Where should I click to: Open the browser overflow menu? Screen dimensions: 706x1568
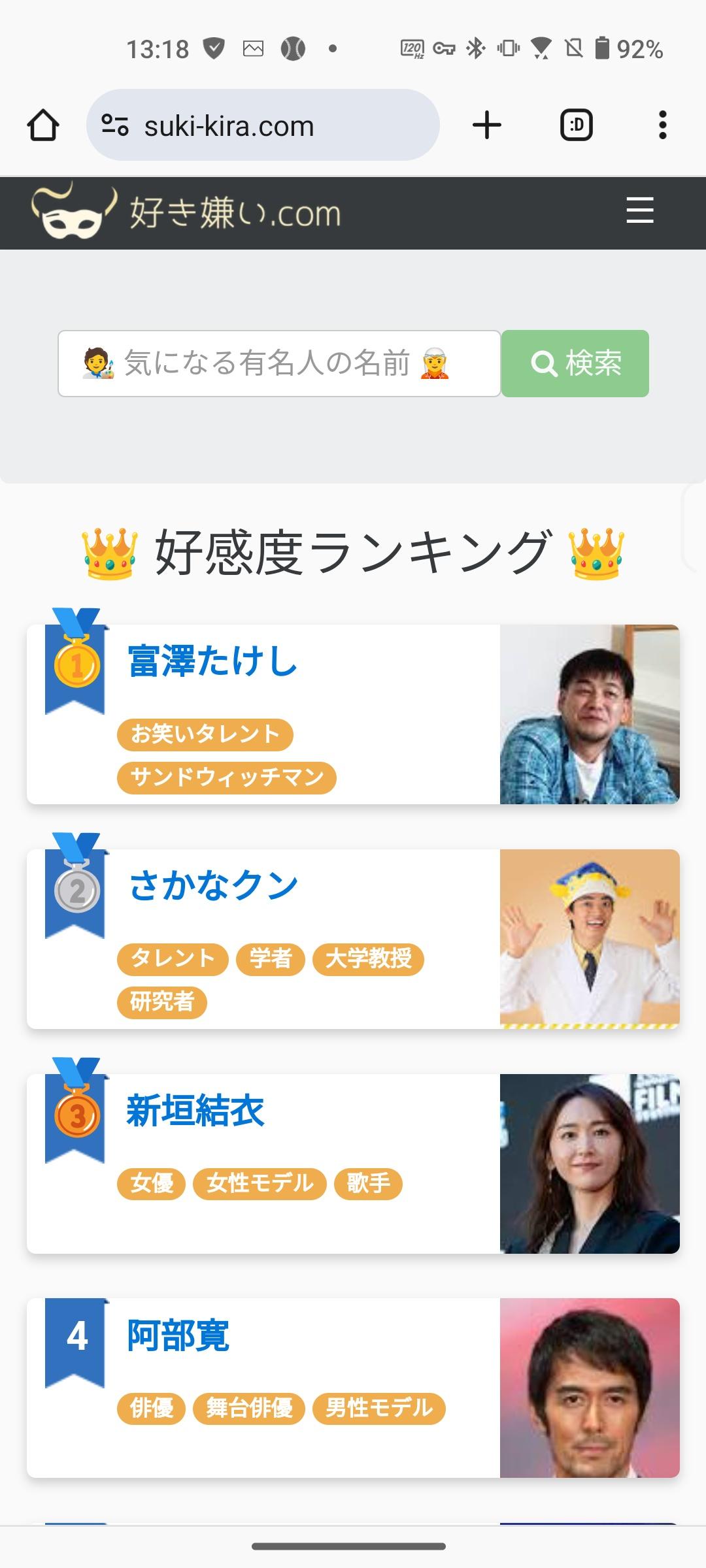click(x=662, y=125)
